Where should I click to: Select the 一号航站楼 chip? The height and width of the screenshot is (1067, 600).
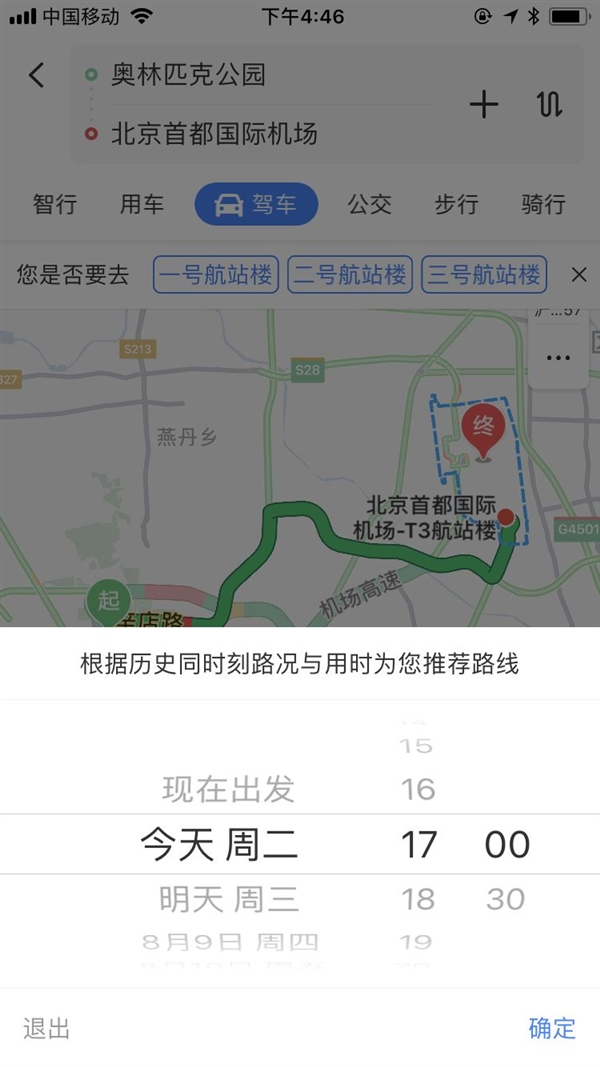coord(216,275)
